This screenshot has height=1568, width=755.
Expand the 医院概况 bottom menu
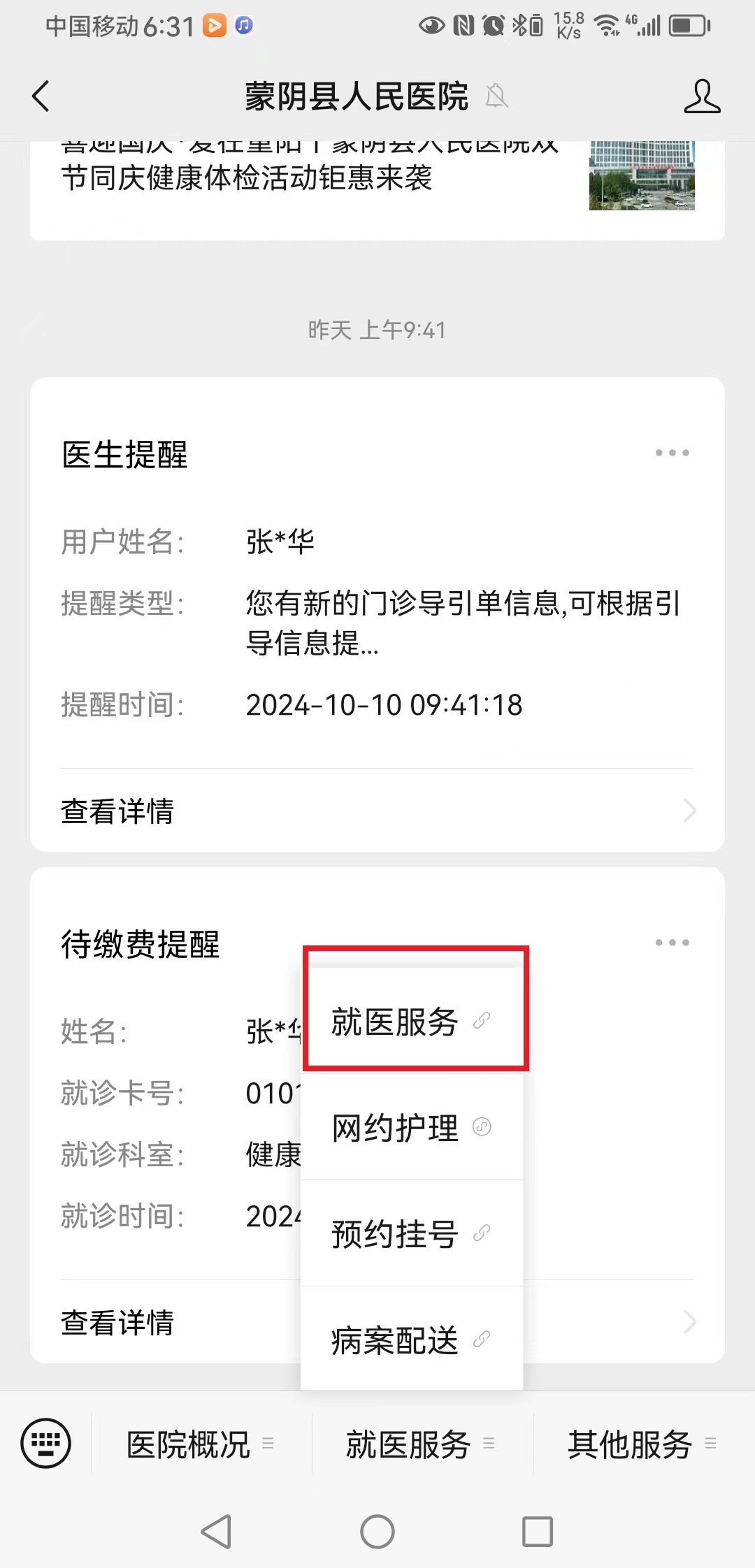click(x=201, y=1444)
